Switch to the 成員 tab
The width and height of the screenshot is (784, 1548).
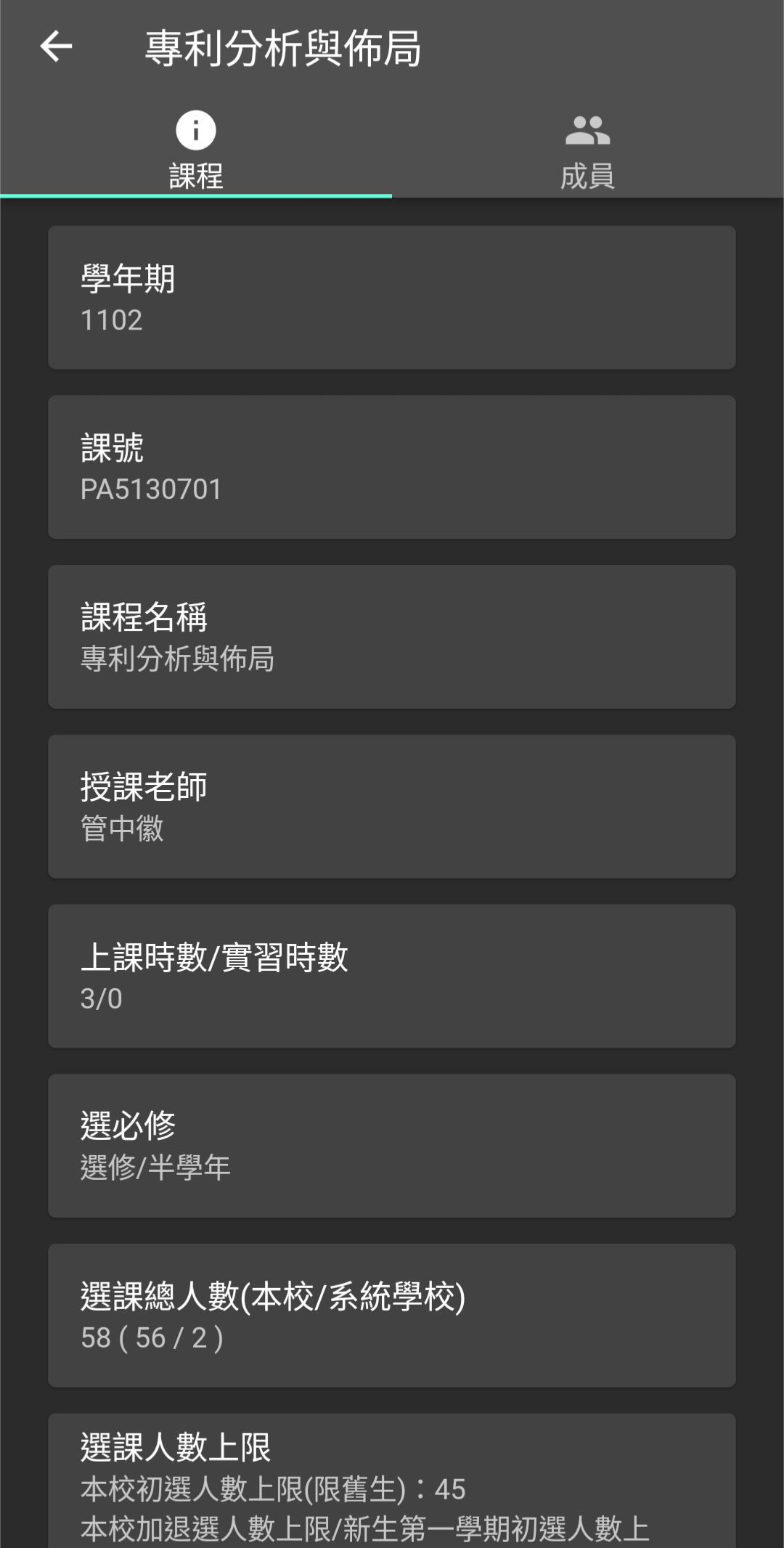[587, 151]
